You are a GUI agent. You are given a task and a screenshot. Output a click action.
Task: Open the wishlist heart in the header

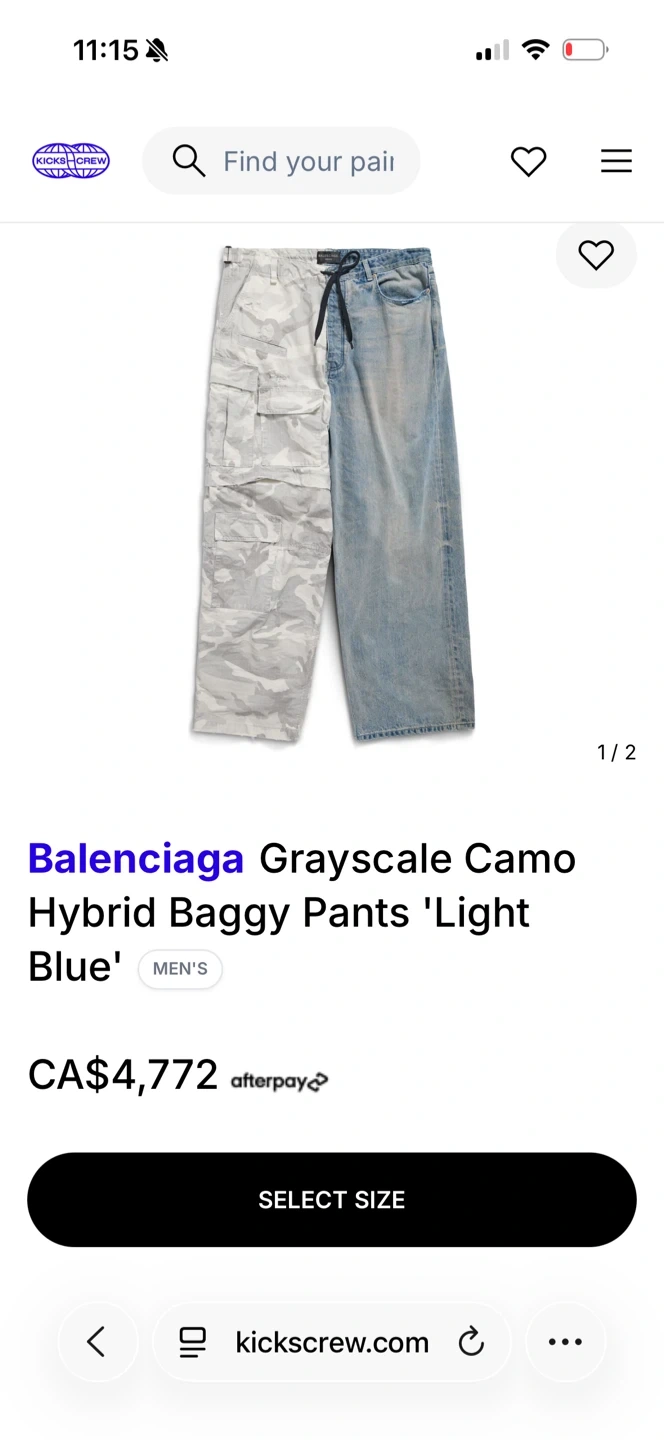point(528,161)
